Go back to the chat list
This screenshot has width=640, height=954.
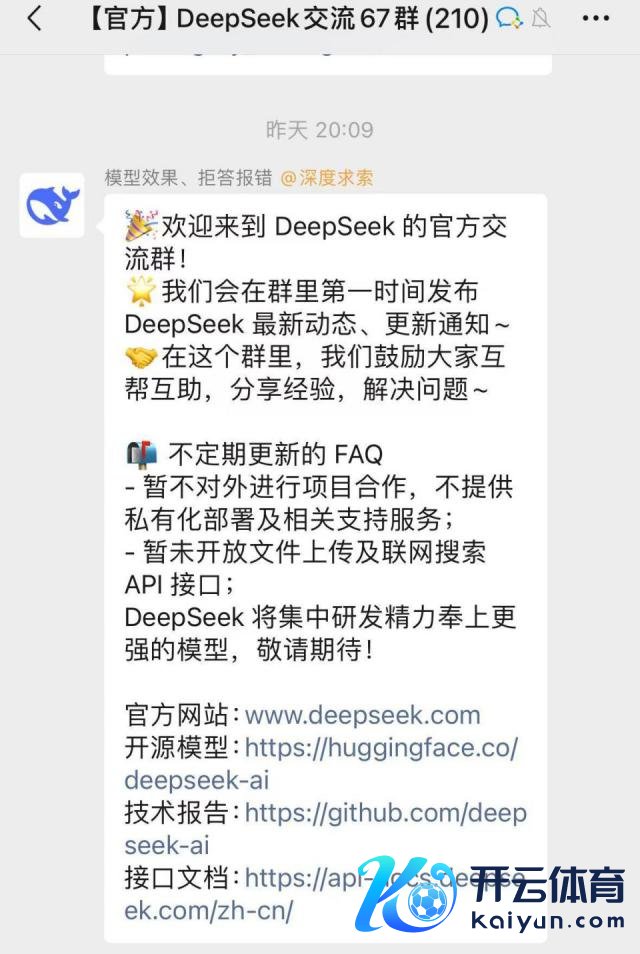click(35, 18)
